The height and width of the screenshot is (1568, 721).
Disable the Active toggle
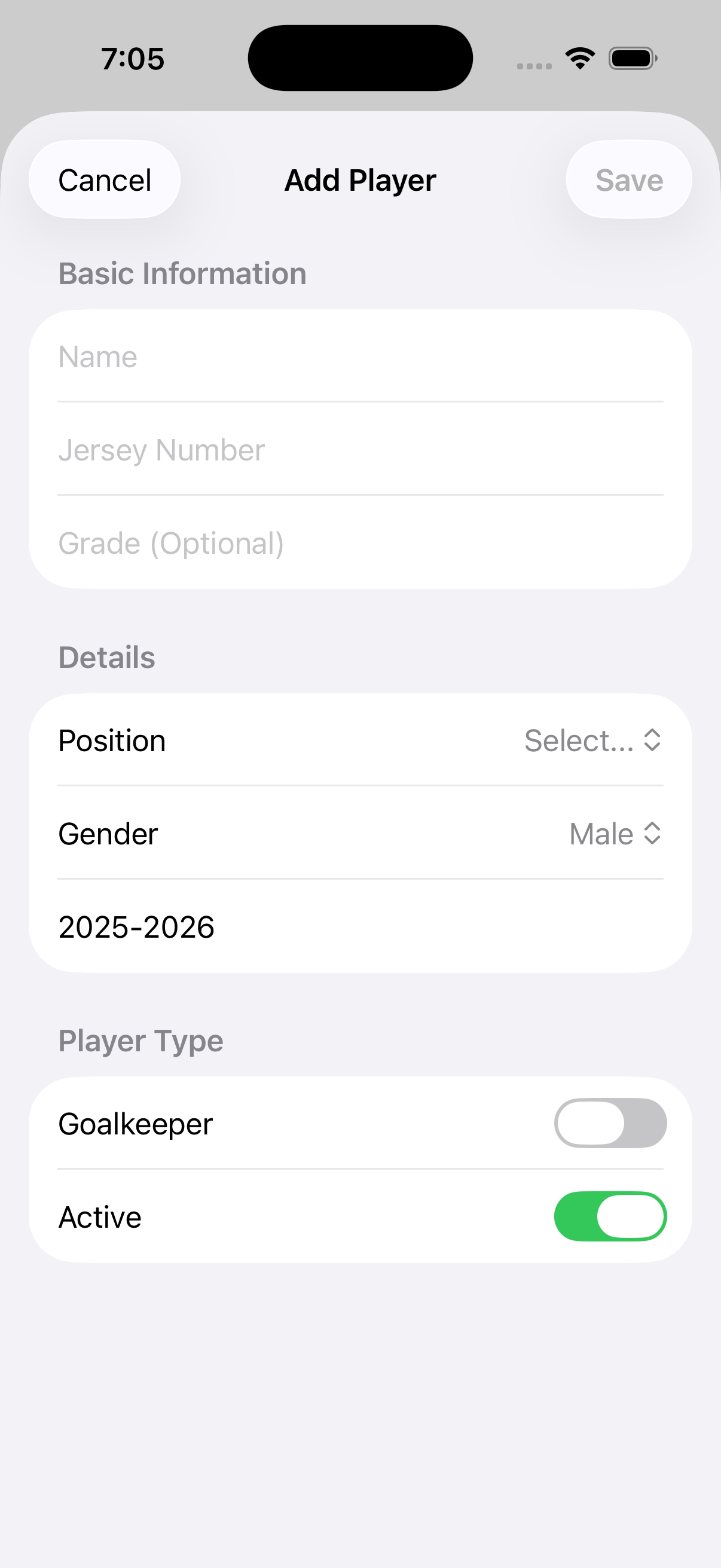610,1217
